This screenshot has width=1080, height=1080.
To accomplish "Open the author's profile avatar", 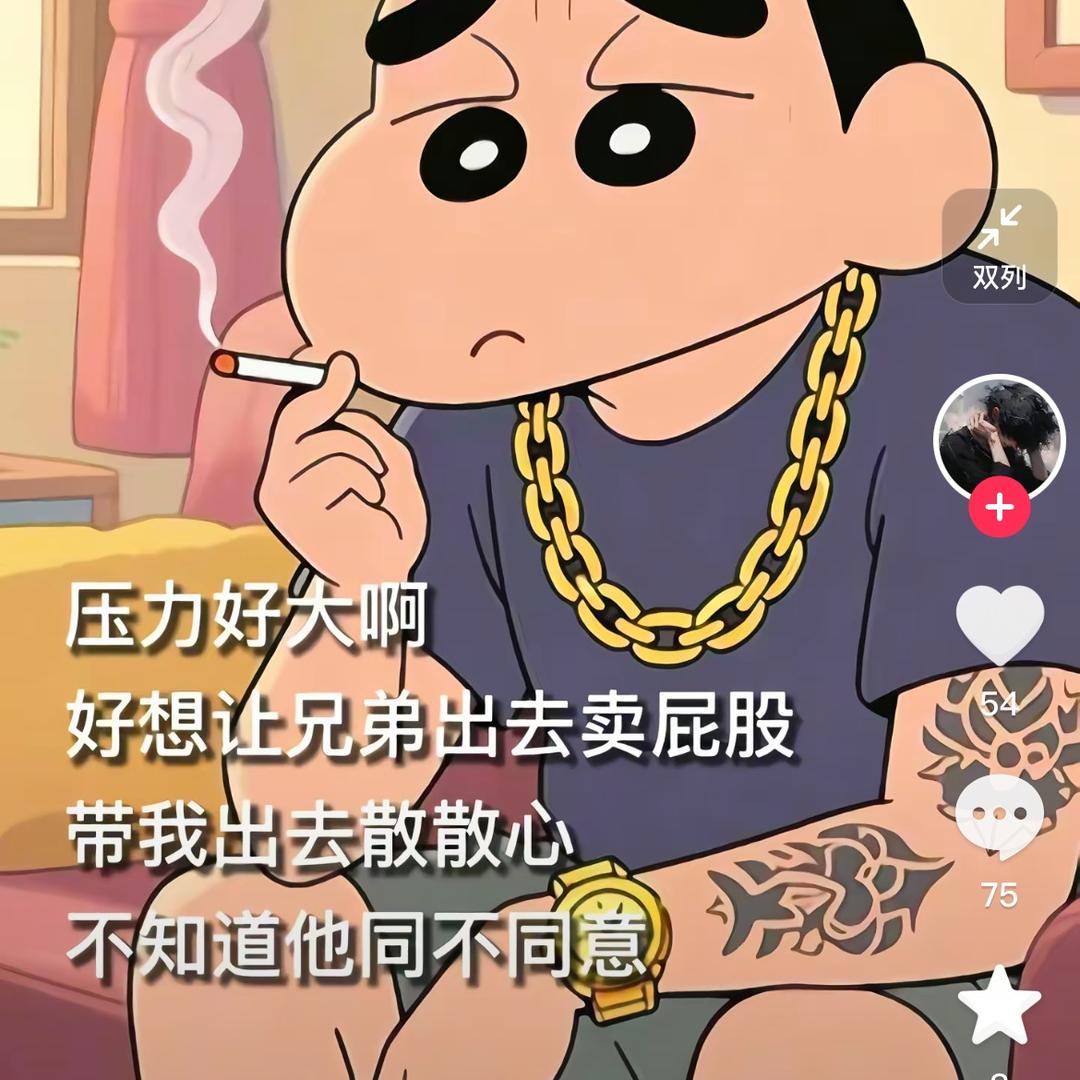I will [x=998, y=439].
